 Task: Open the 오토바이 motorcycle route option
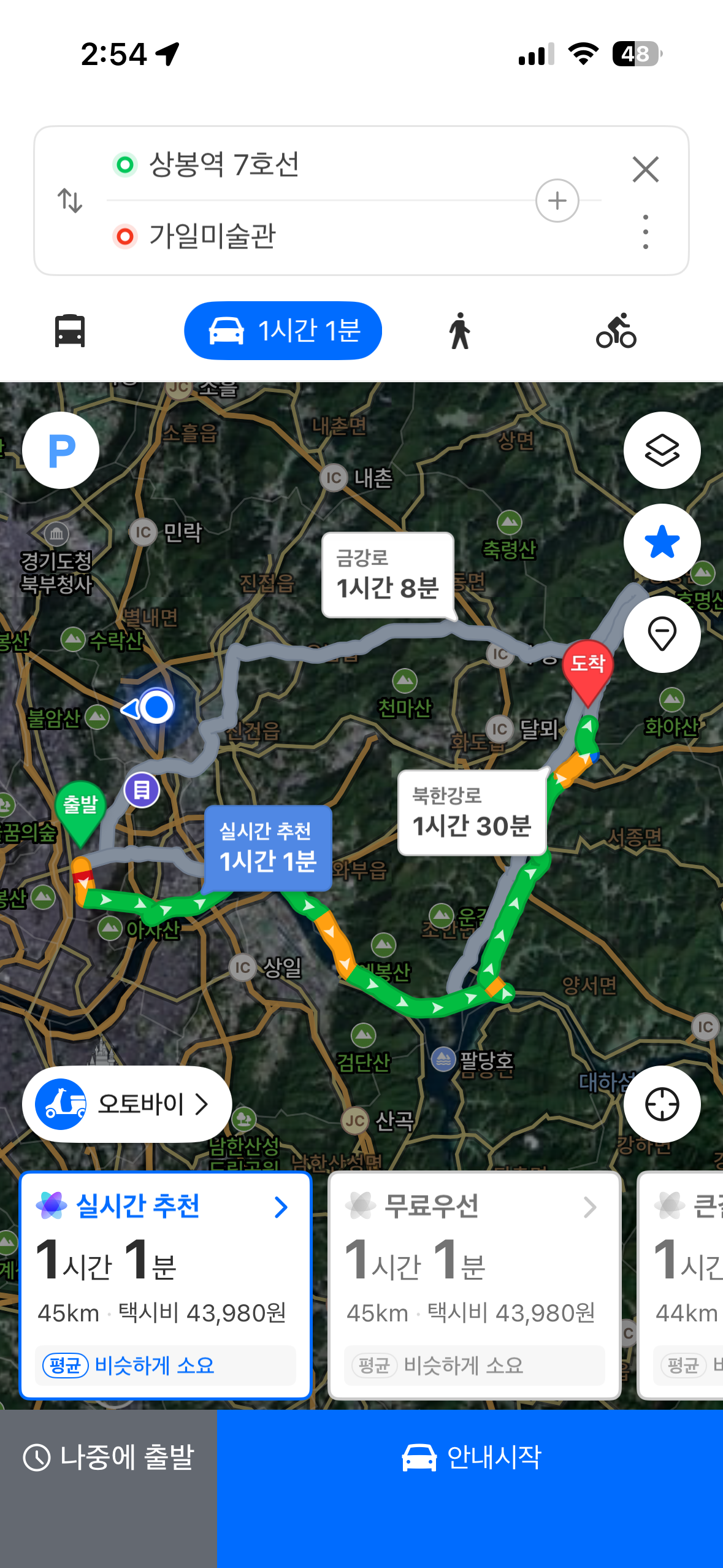127,1104
